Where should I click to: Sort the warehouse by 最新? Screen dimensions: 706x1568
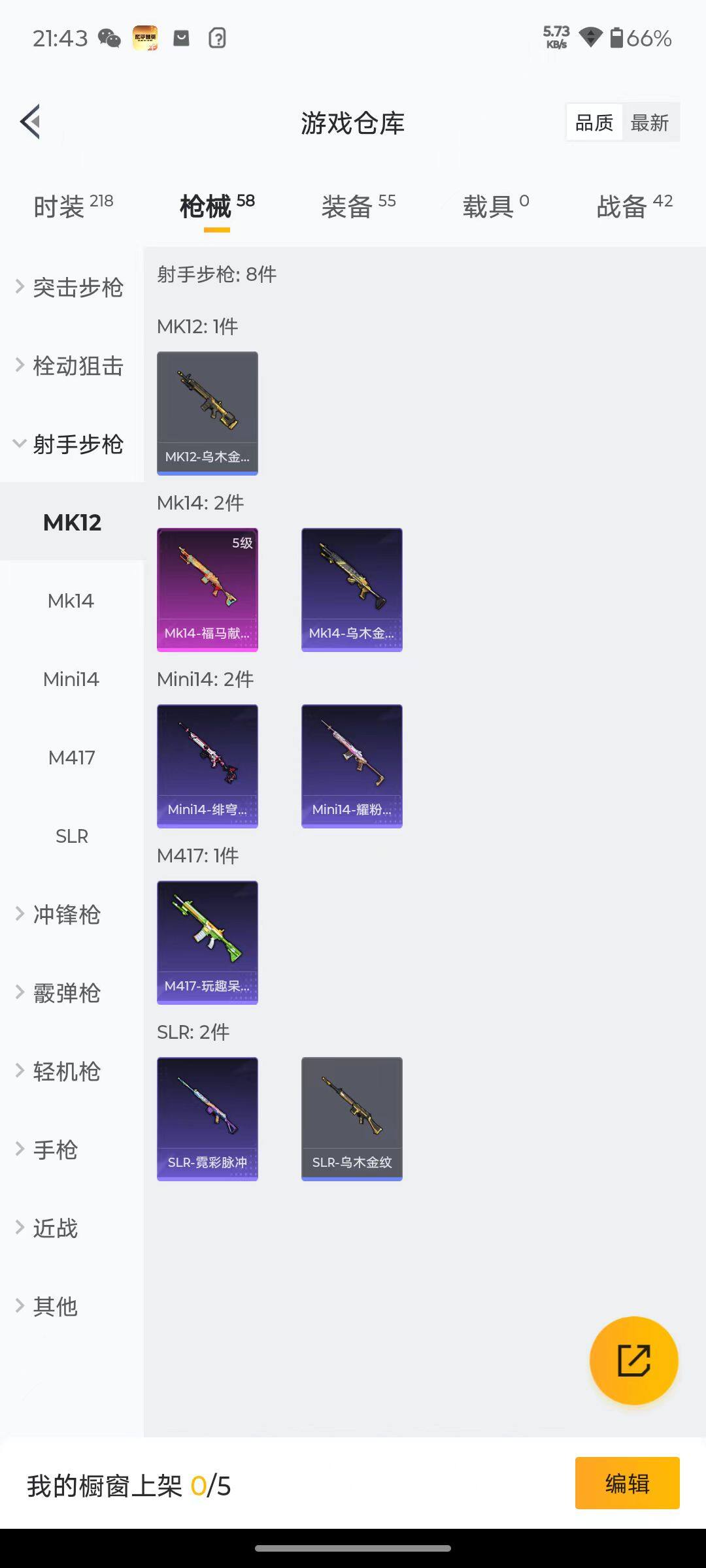(x=649, y=123)
